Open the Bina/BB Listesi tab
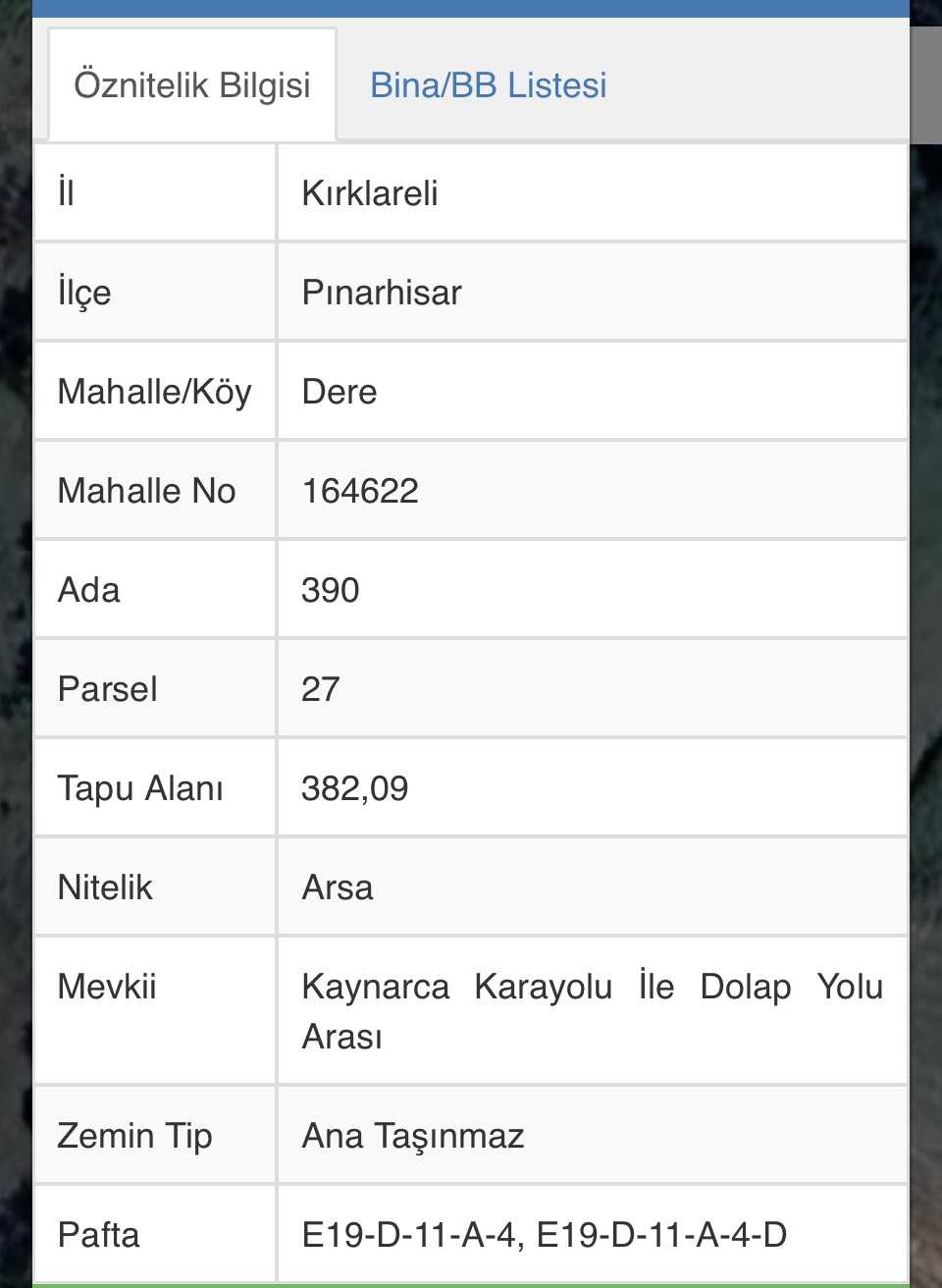 point(488,85)
